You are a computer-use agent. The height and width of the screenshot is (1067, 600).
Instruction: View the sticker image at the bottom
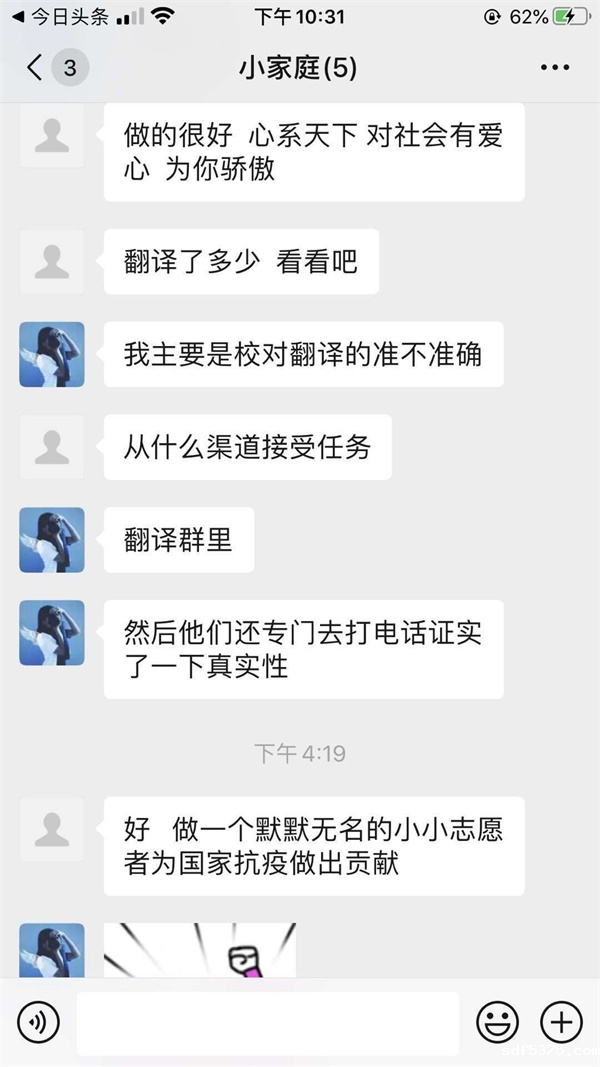click(x=200, y=950)
